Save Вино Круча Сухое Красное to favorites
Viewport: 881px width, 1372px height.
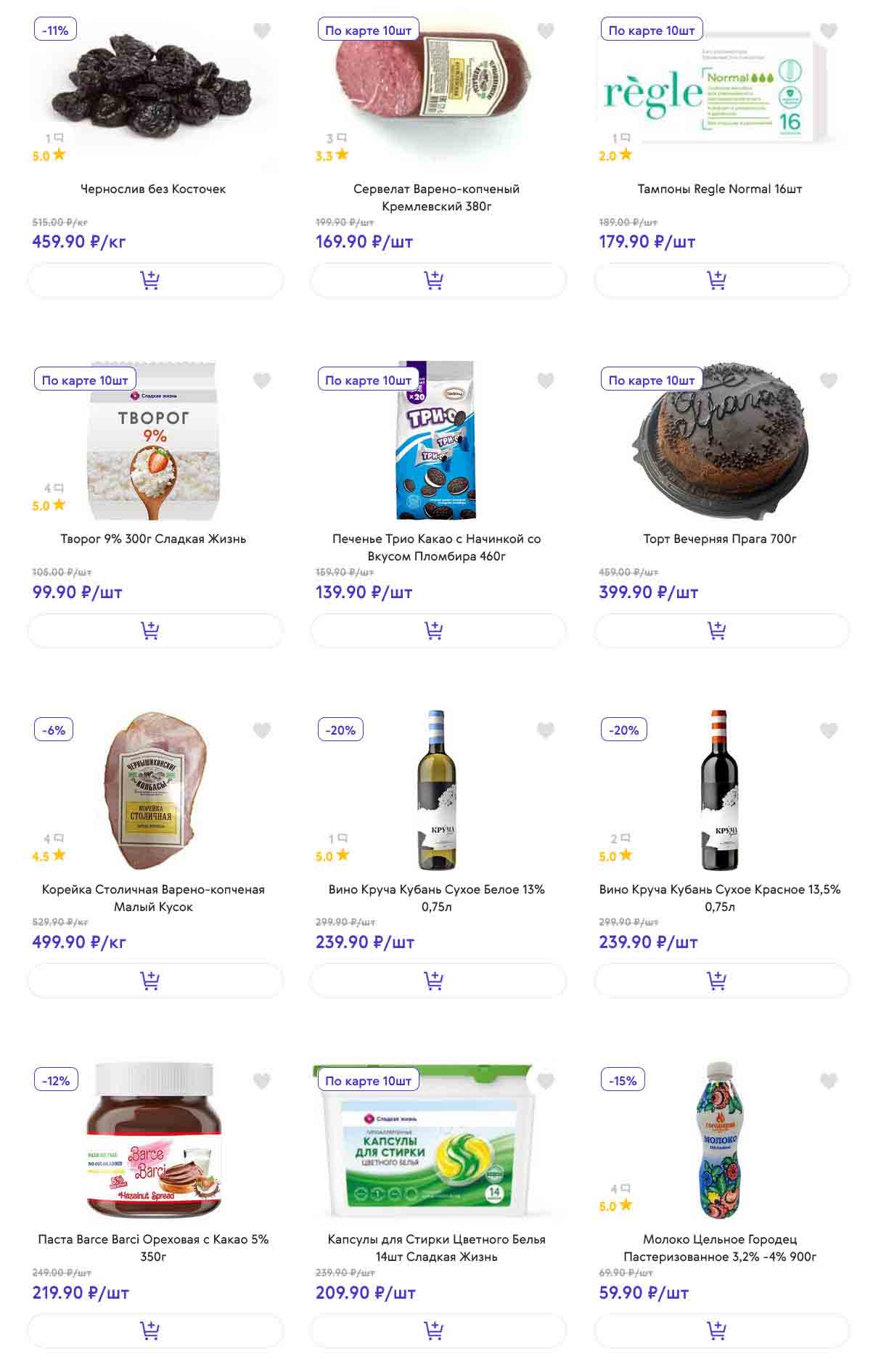[x=828, y=730]
